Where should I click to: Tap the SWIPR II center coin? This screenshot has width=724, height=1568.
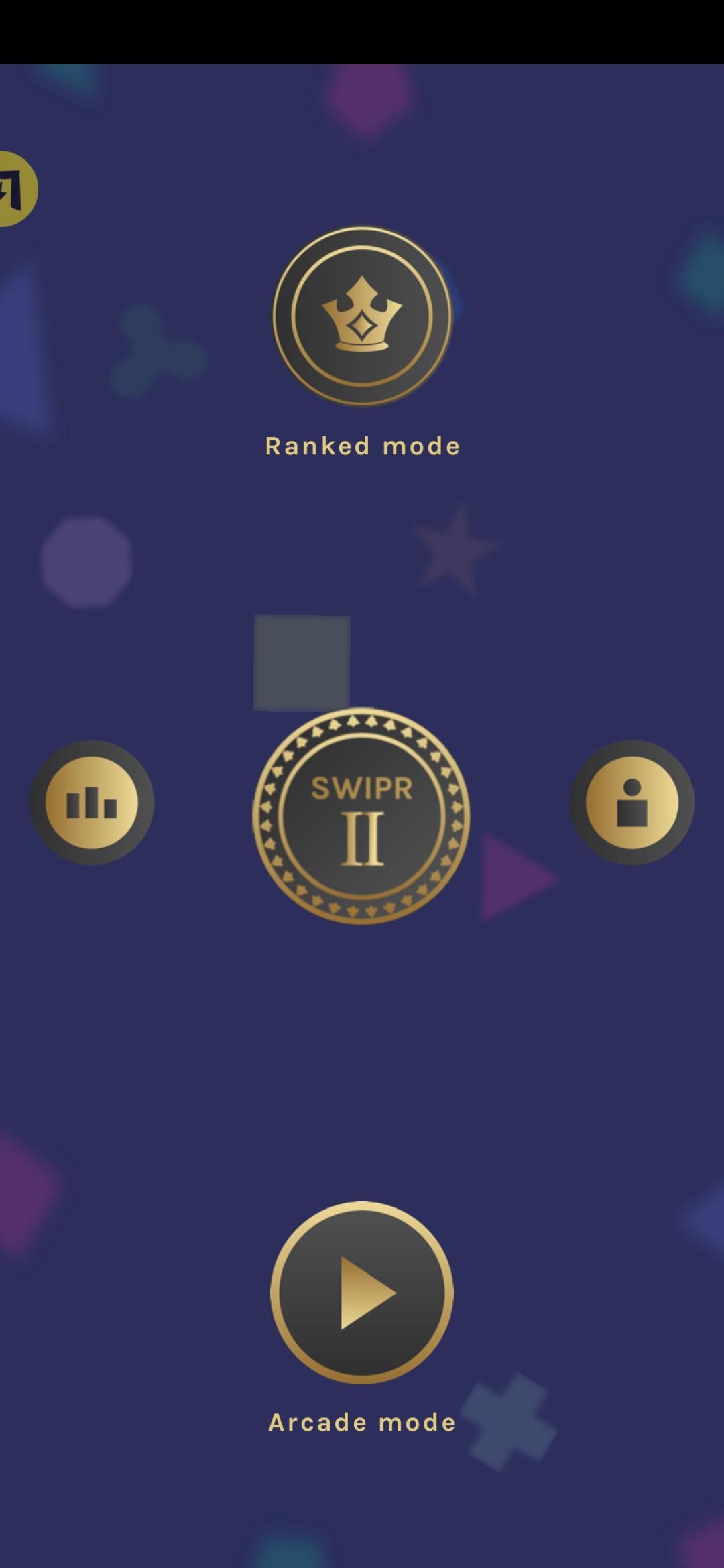click(361, 816)
